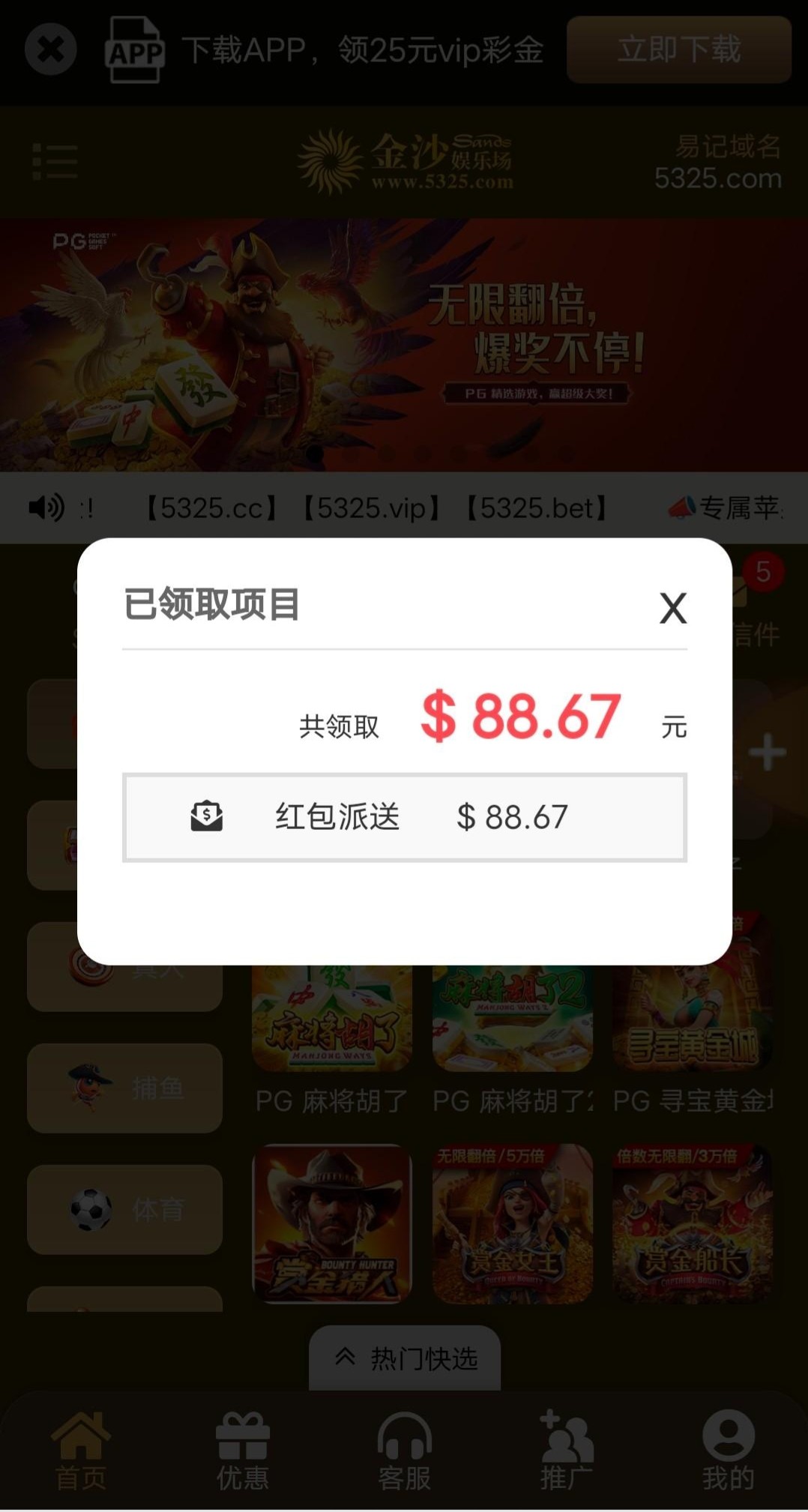Image resolution: width=808 pixels, height=1512 pixels.
Task: Open the 红包派送 reward row
Action: pos(404,817)
